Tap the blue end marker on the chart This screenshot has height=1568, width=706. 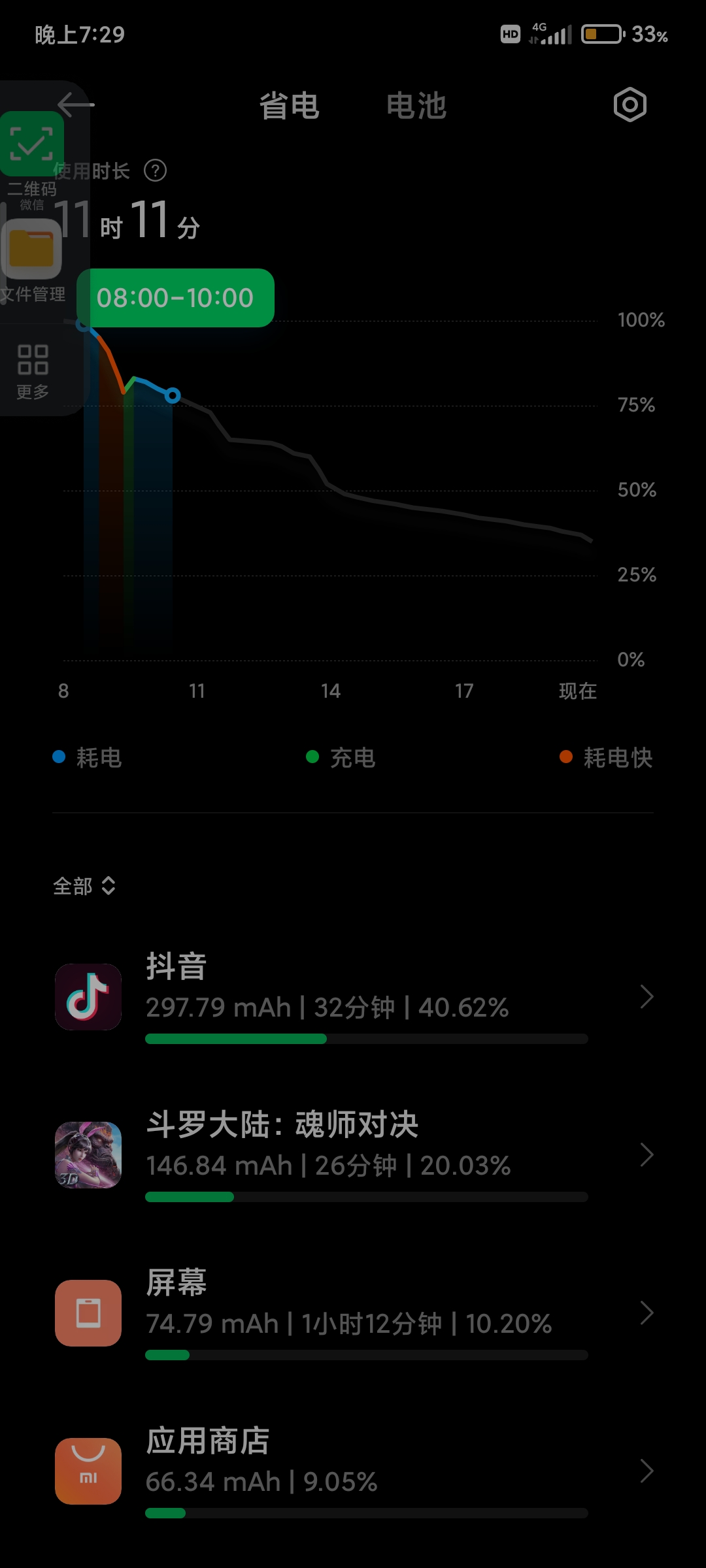point(173,395)
